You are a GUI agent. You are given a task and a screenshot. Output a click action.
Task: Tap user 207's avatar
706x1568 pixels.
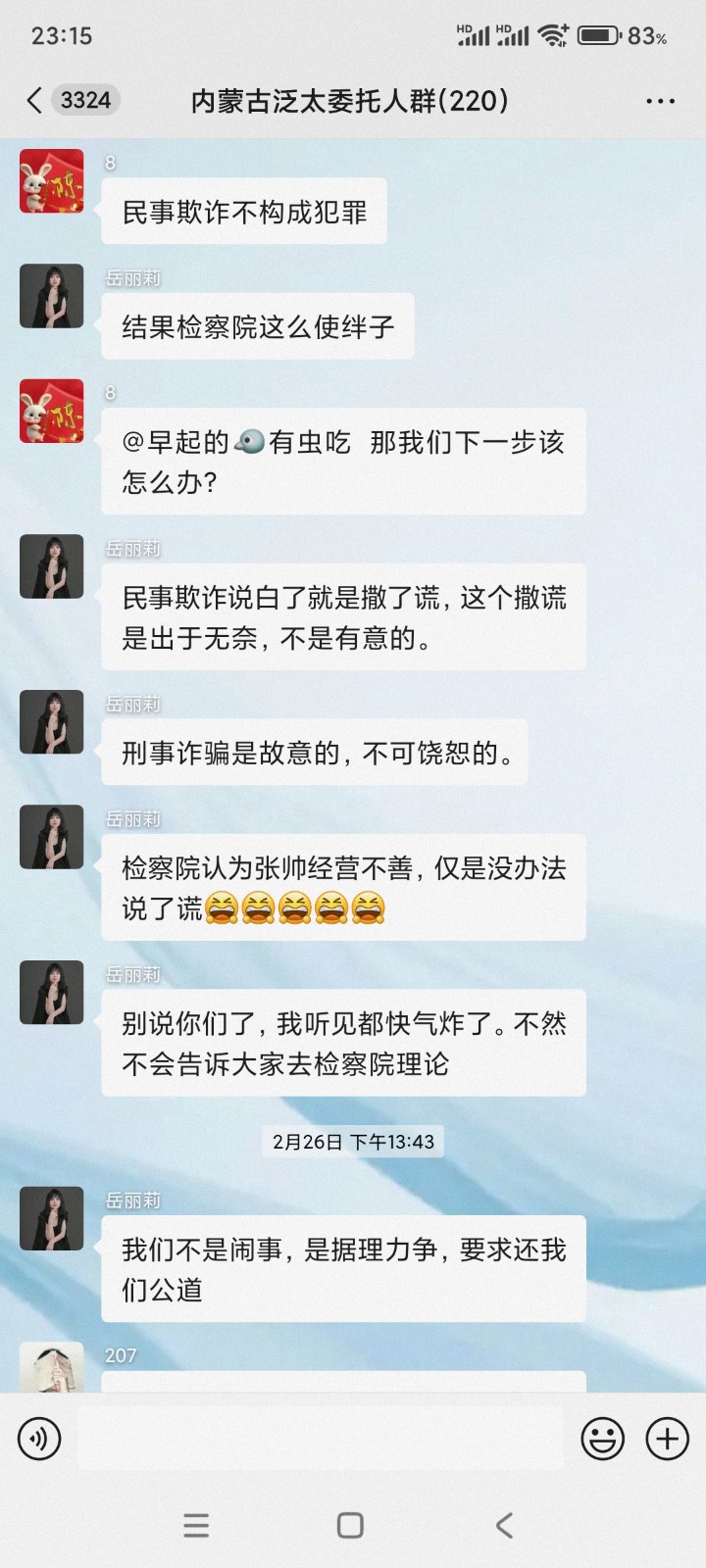[52, 1368]
